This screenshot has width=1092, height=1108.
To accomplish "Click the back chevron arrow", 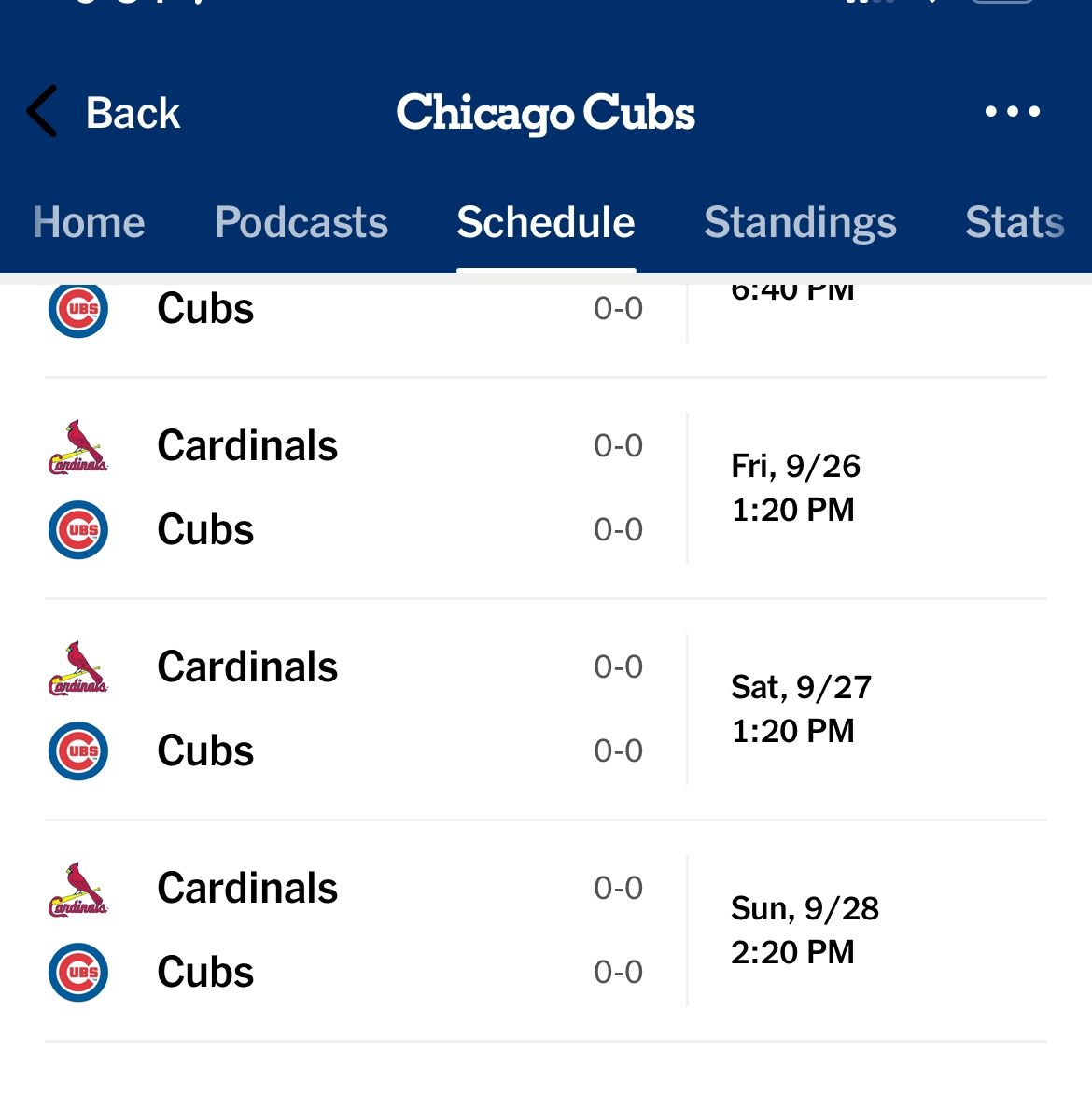I will coord(39,111).
